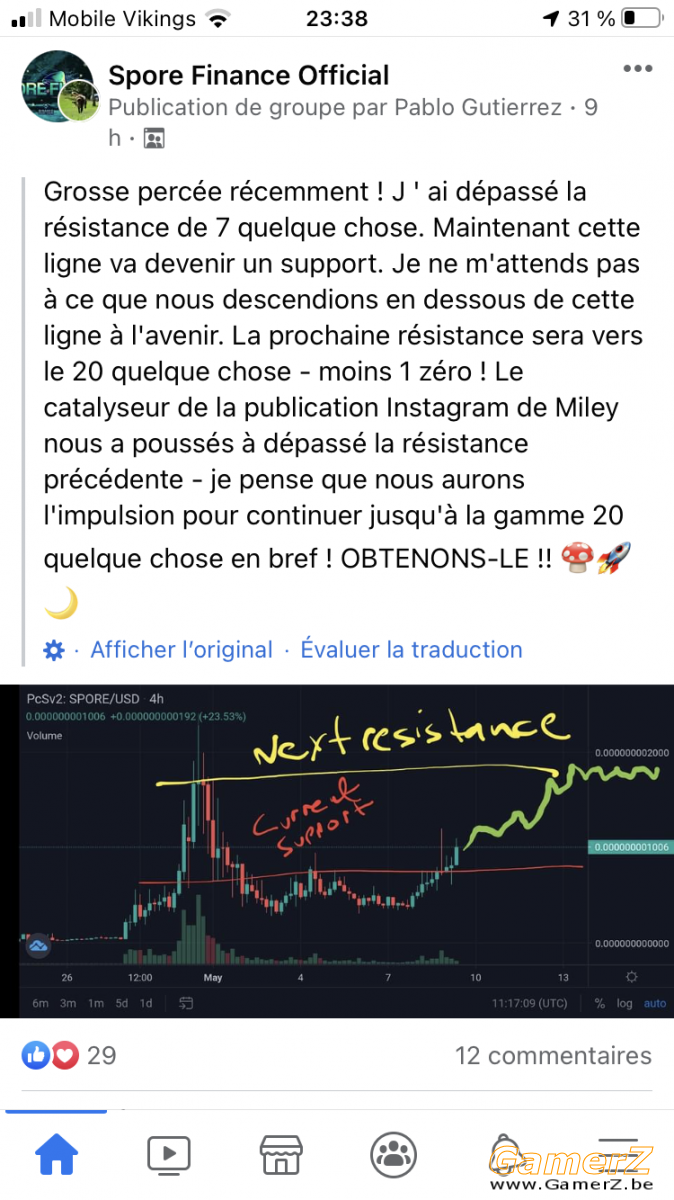Open the notifications bell tab

pos(505,1155)
